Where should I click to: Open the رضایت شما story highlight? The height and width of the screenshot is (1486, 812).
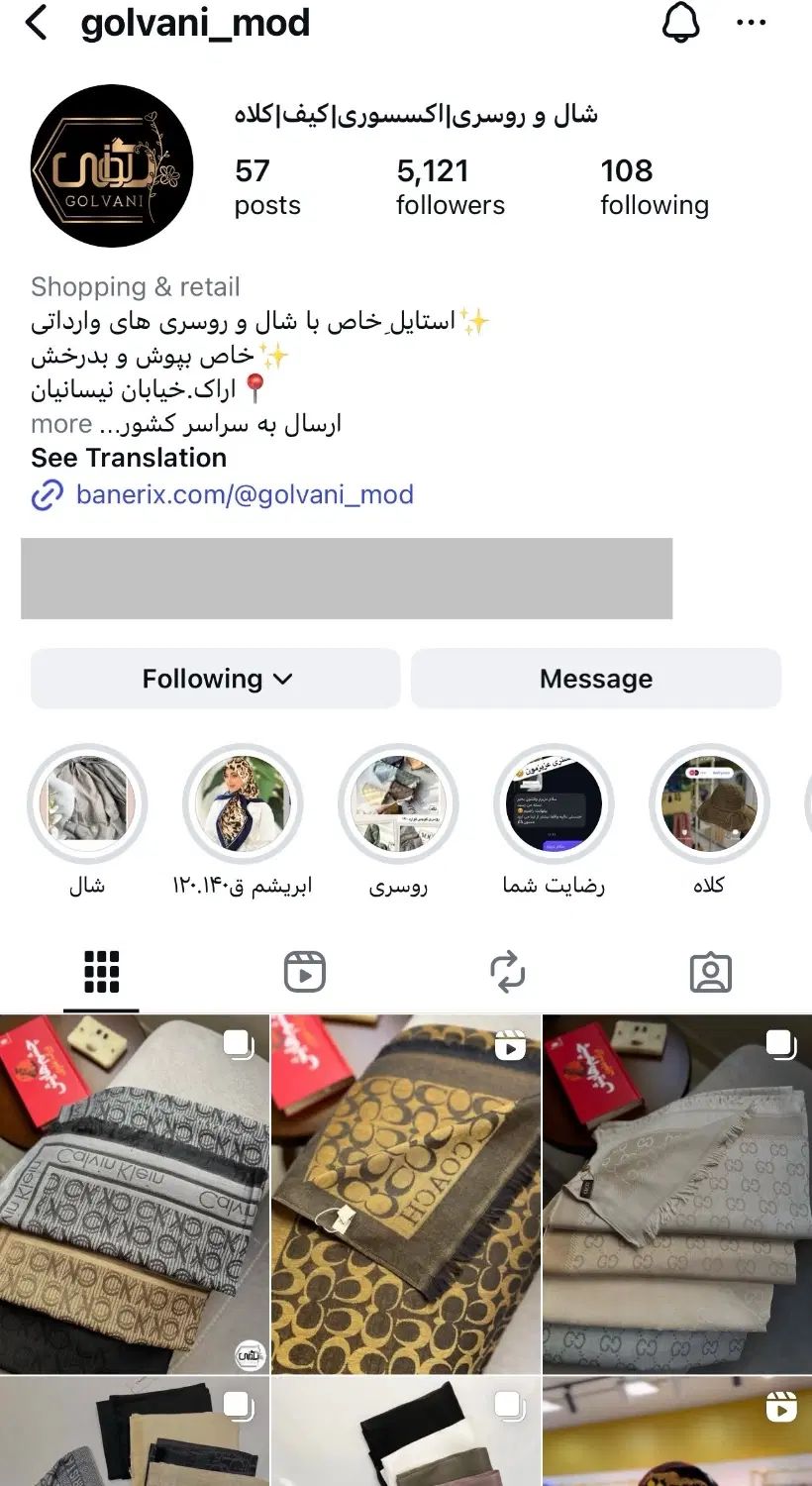[x=554, y=803]
